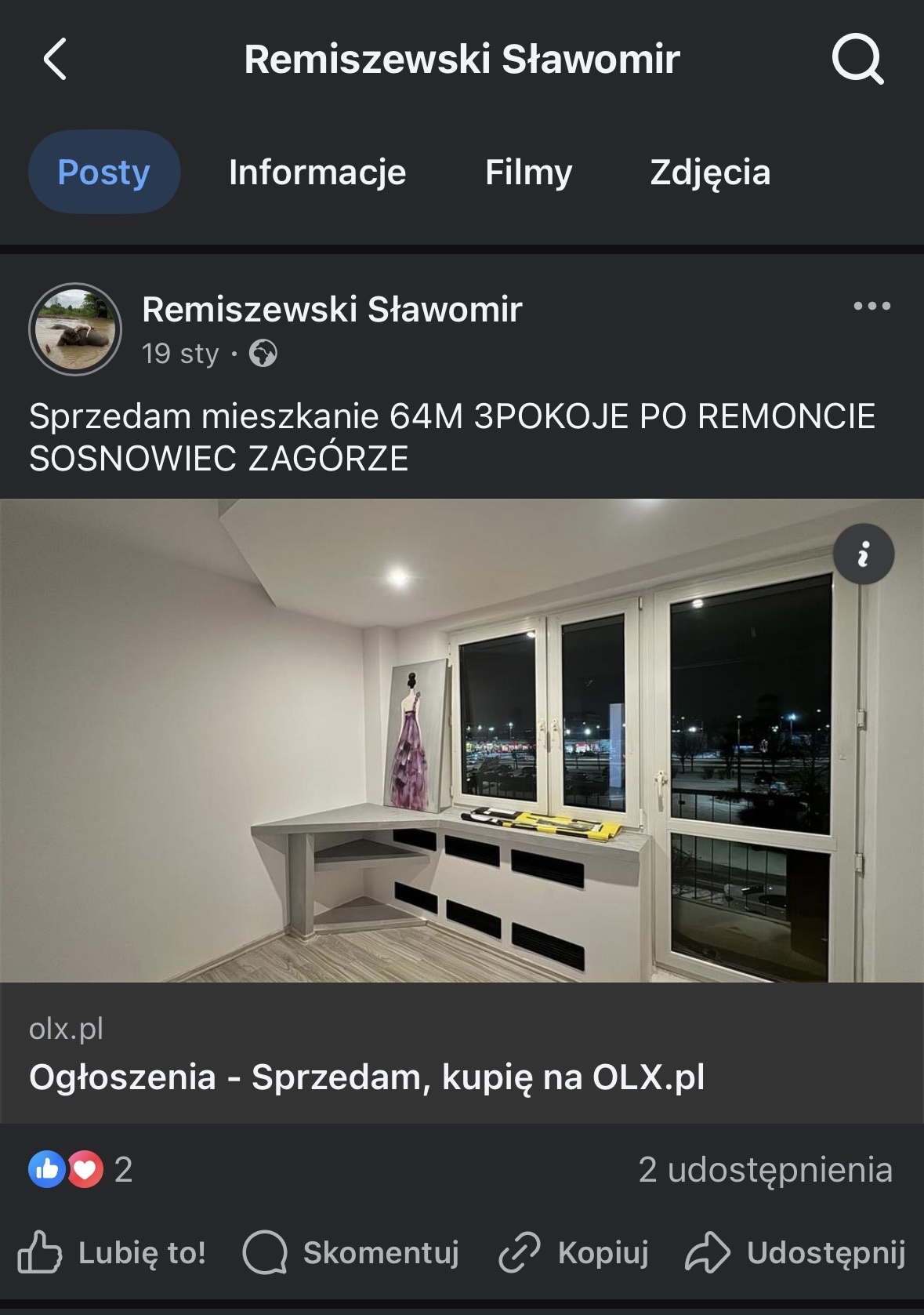
Task: Tap the Posty tab
Action: (104, 173)
